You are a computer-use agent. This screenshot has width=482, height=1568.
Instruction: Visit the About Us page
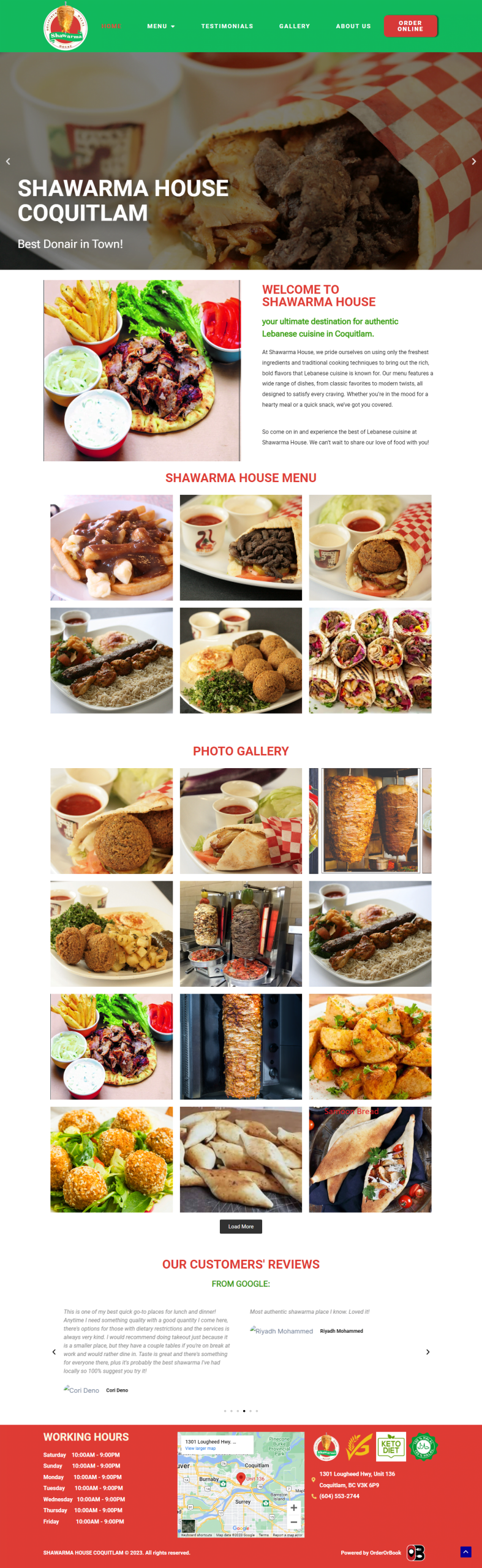353,26
